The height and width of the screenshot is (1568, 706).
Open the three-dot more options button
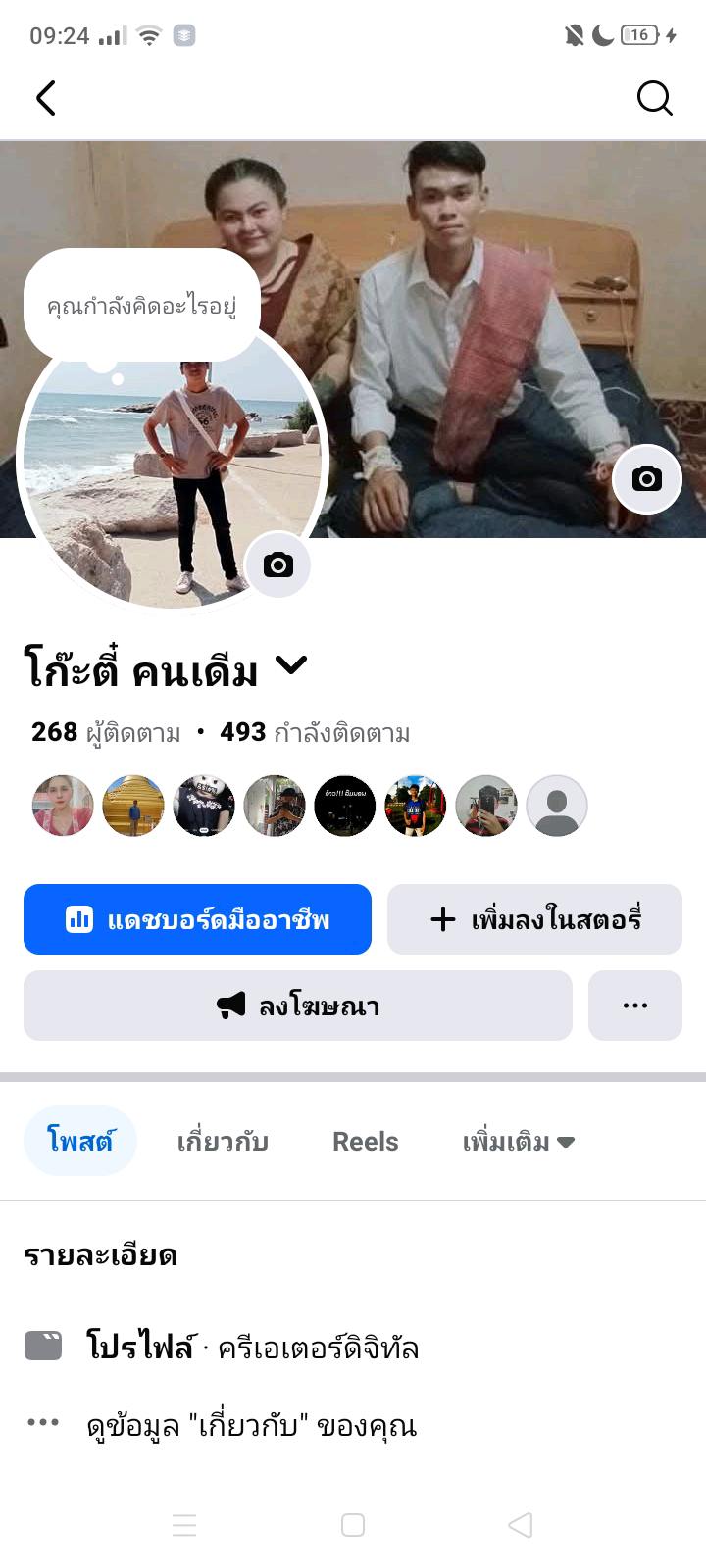[x=634, y=1005]
